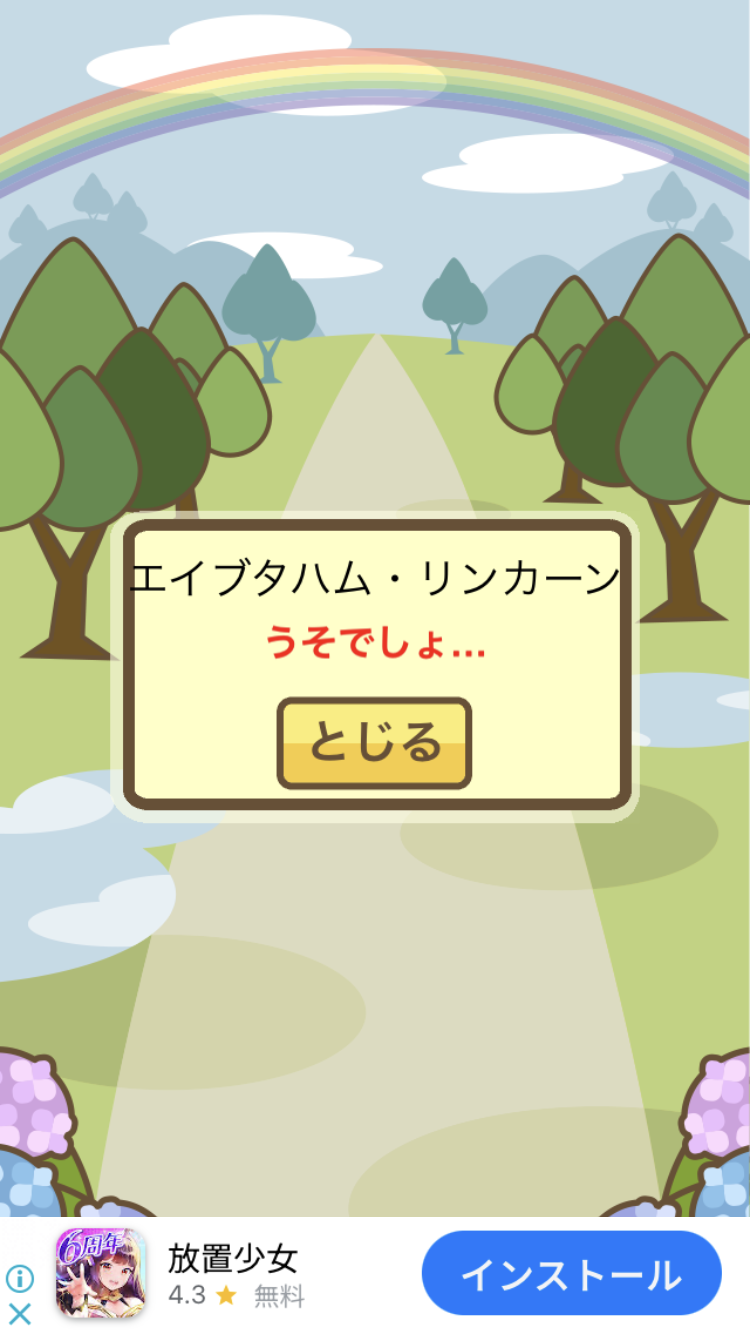
Task: Close the dialog with とじる button
Action: [x=374, y=743]
